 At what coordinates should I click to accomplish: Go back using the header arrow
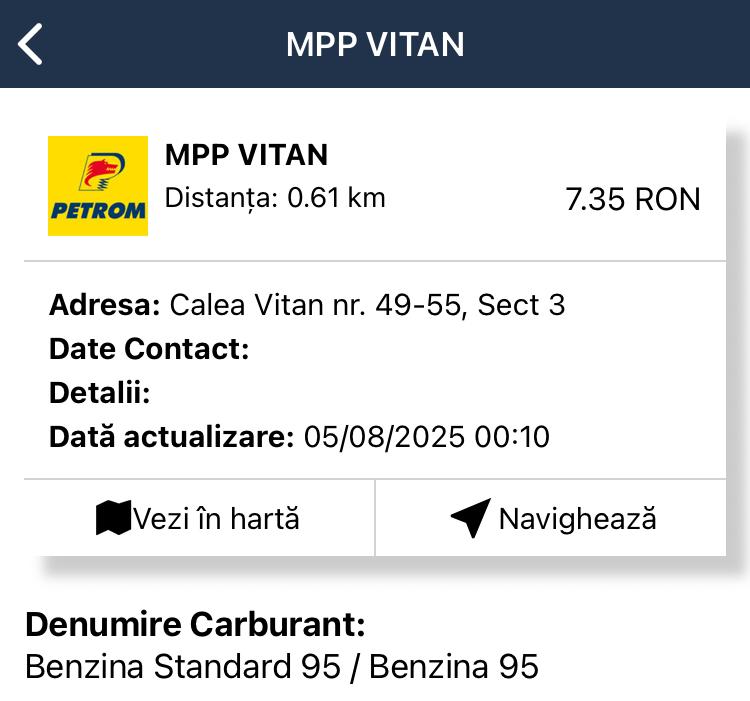coord(32,45)
